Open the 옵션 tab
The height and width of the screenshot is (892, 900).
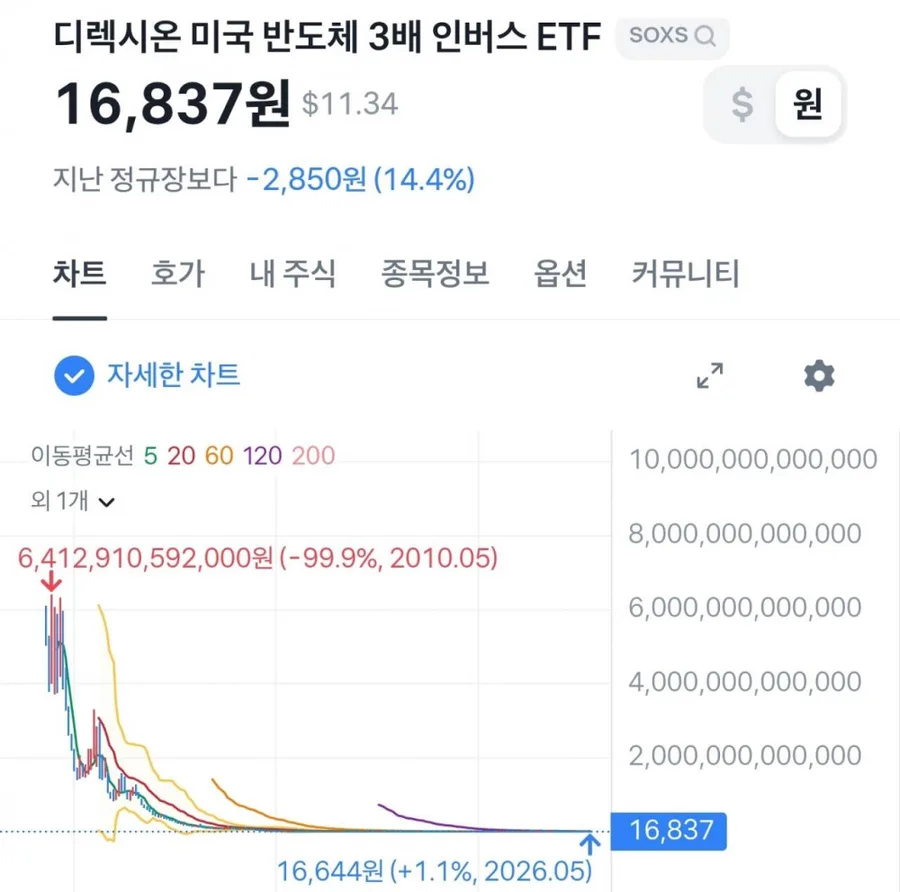tap(560, 273)
